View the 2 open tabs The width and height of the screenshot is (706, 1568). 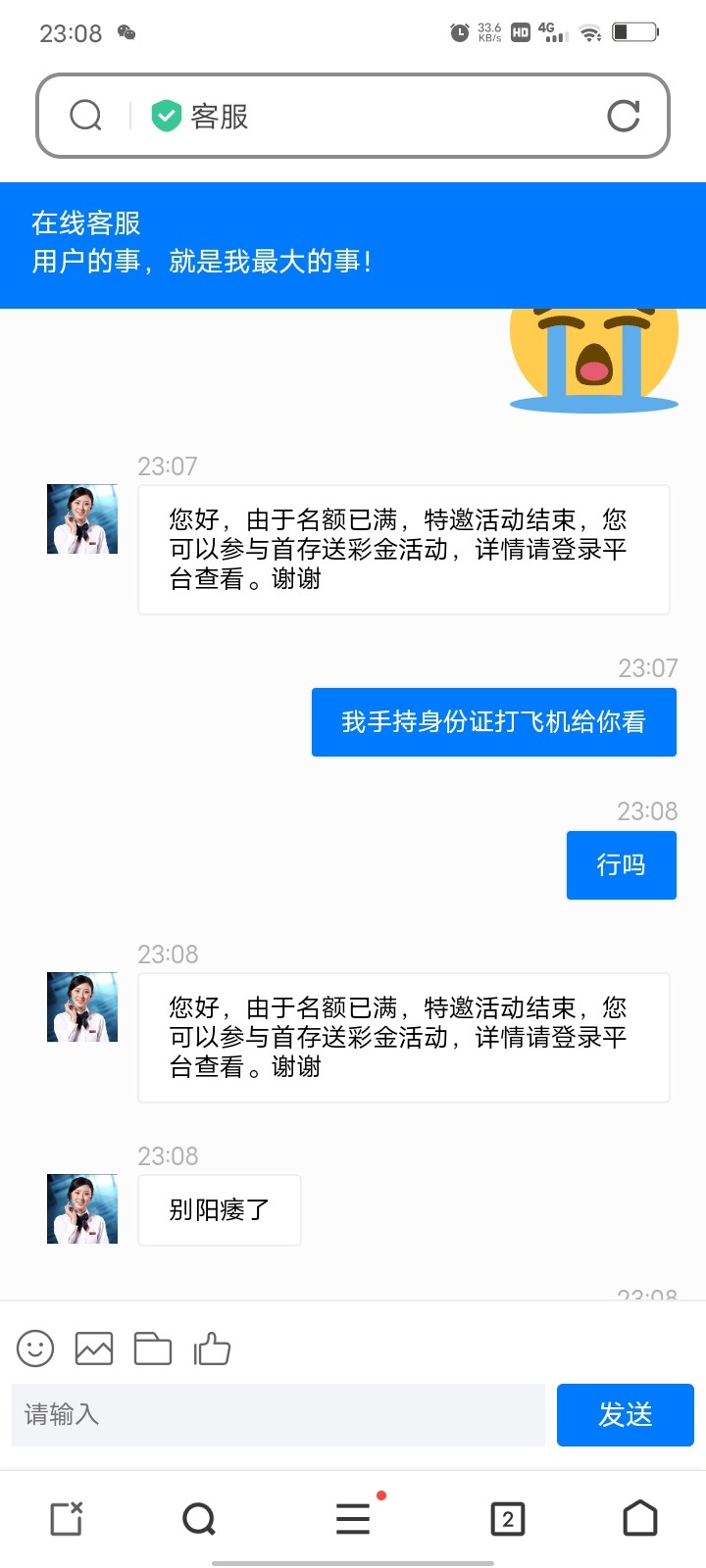(x=508, y=1518)
